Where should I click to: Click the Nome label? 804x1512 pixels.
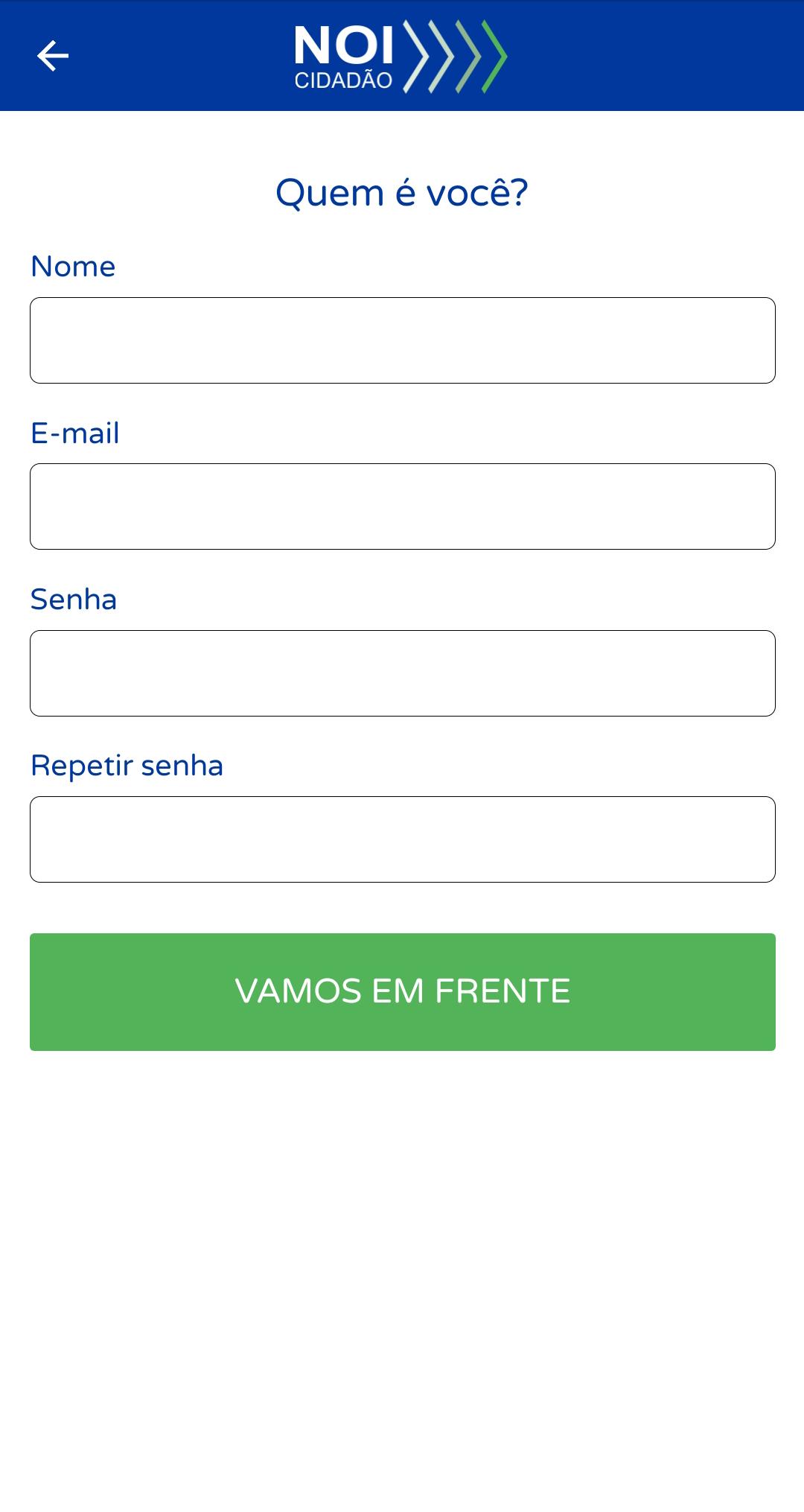coord(73,267)
